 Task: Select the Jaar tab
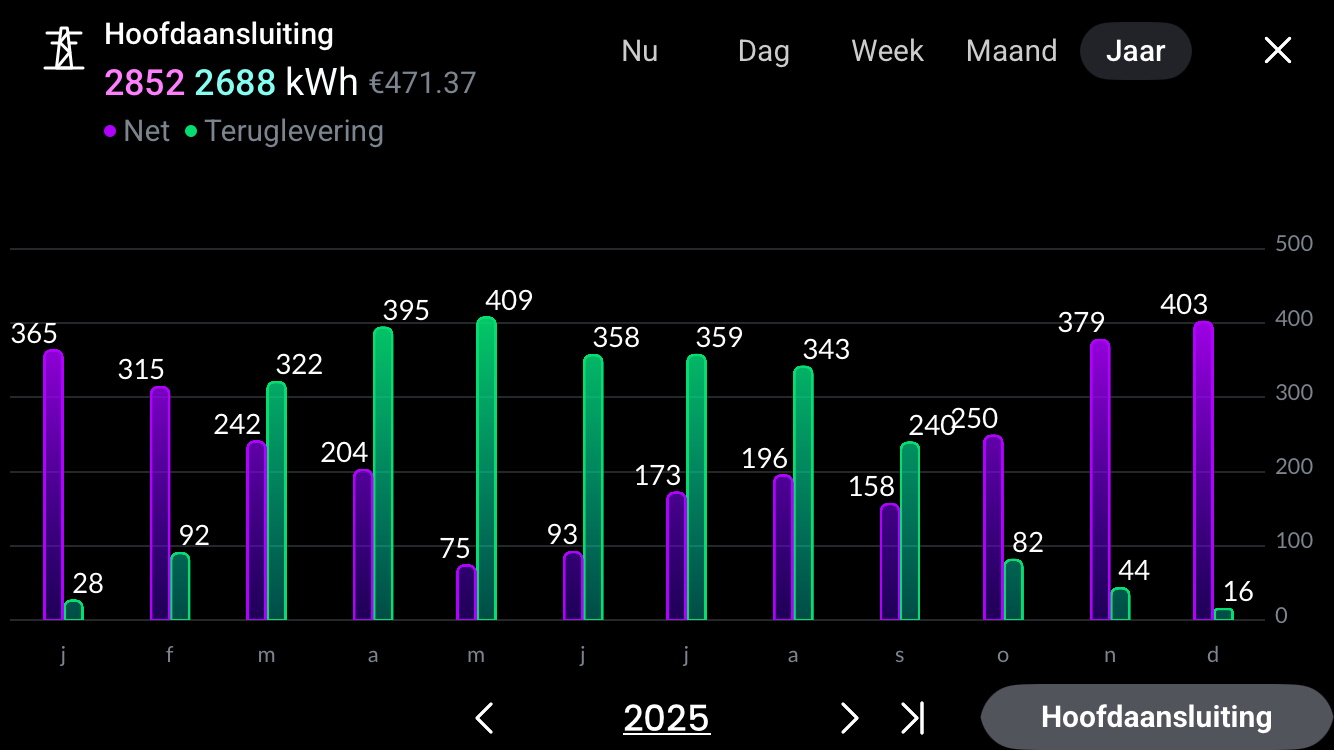(x=1135, y=51)
